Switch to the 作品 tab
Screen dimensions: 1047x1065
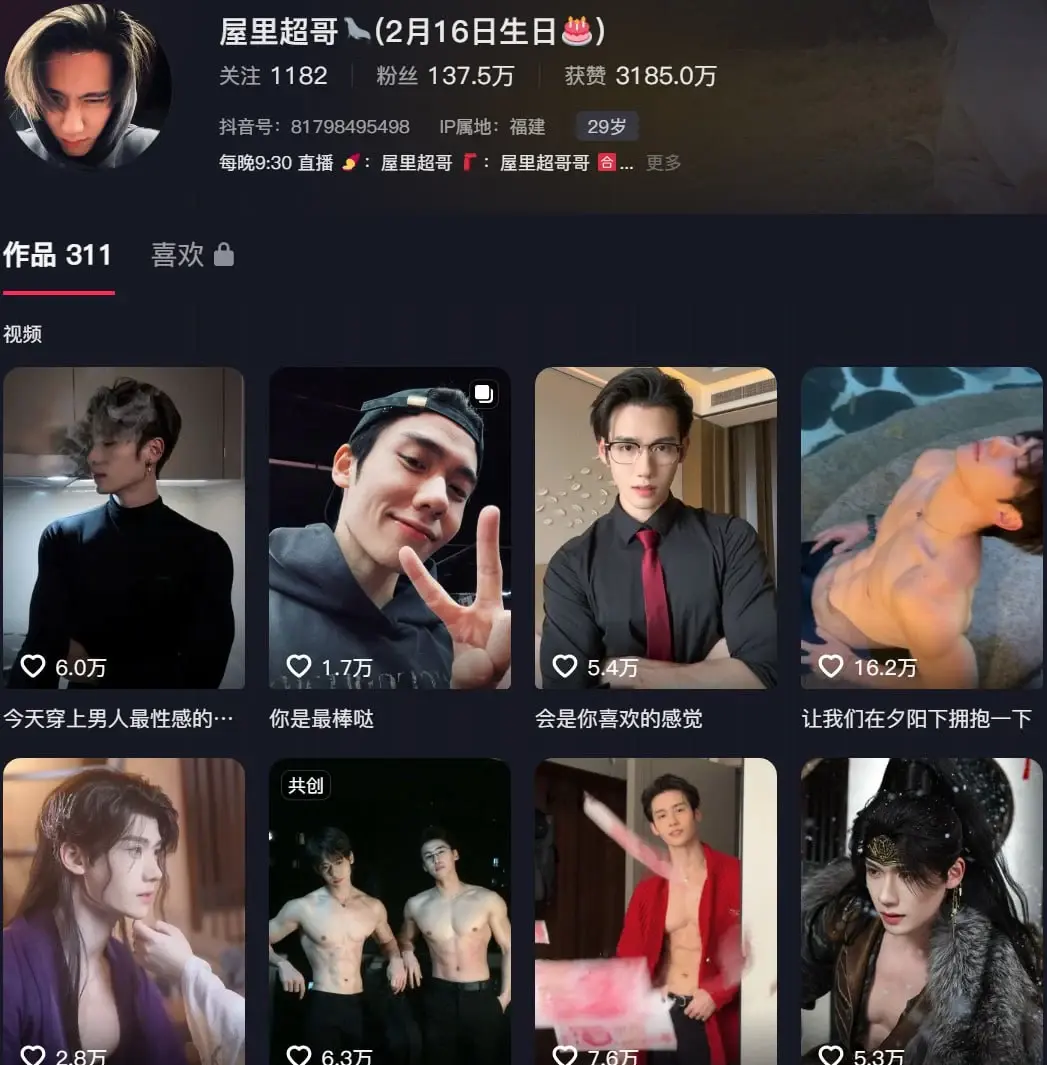pyautogui.click(x=58, y=256)
